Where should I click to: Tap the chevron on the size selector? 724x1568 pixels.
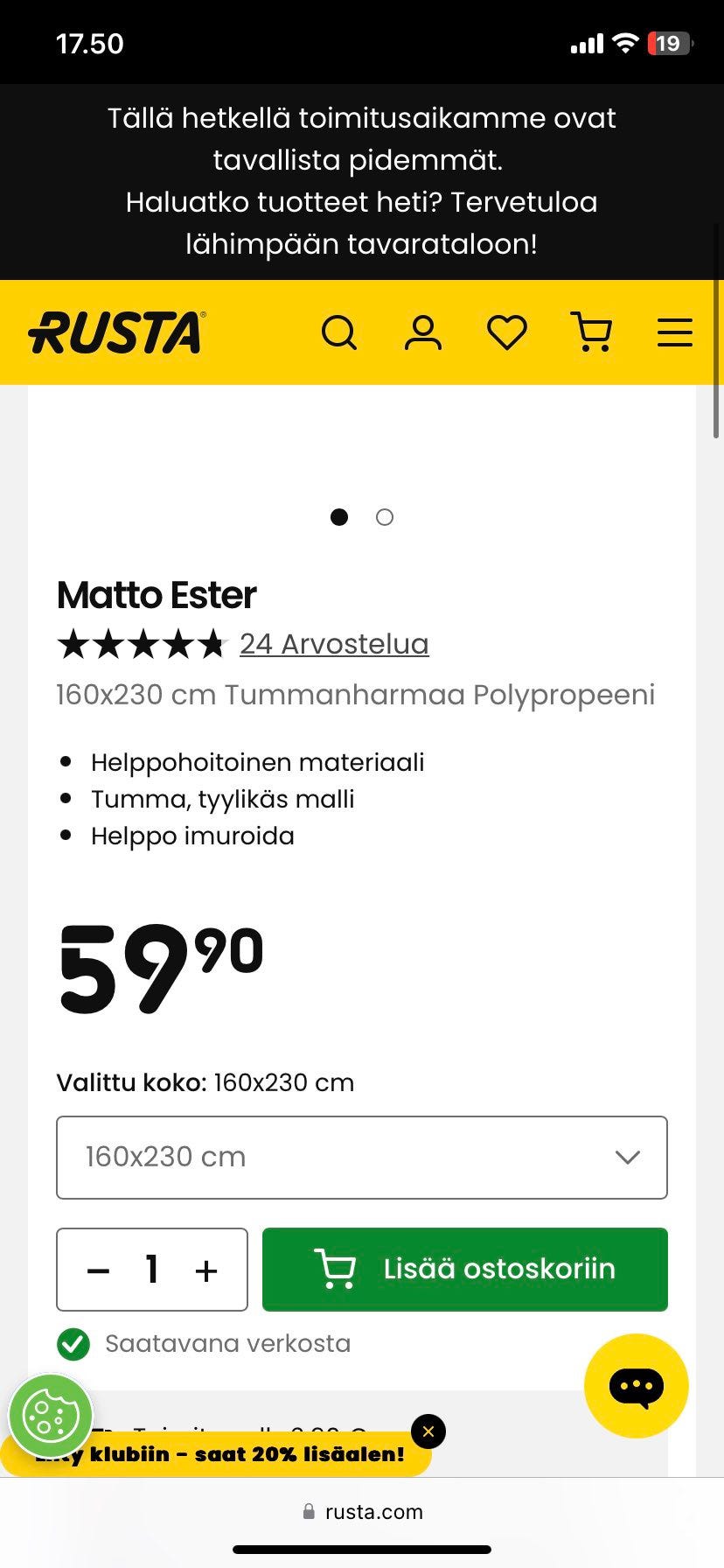(627, 1157)
